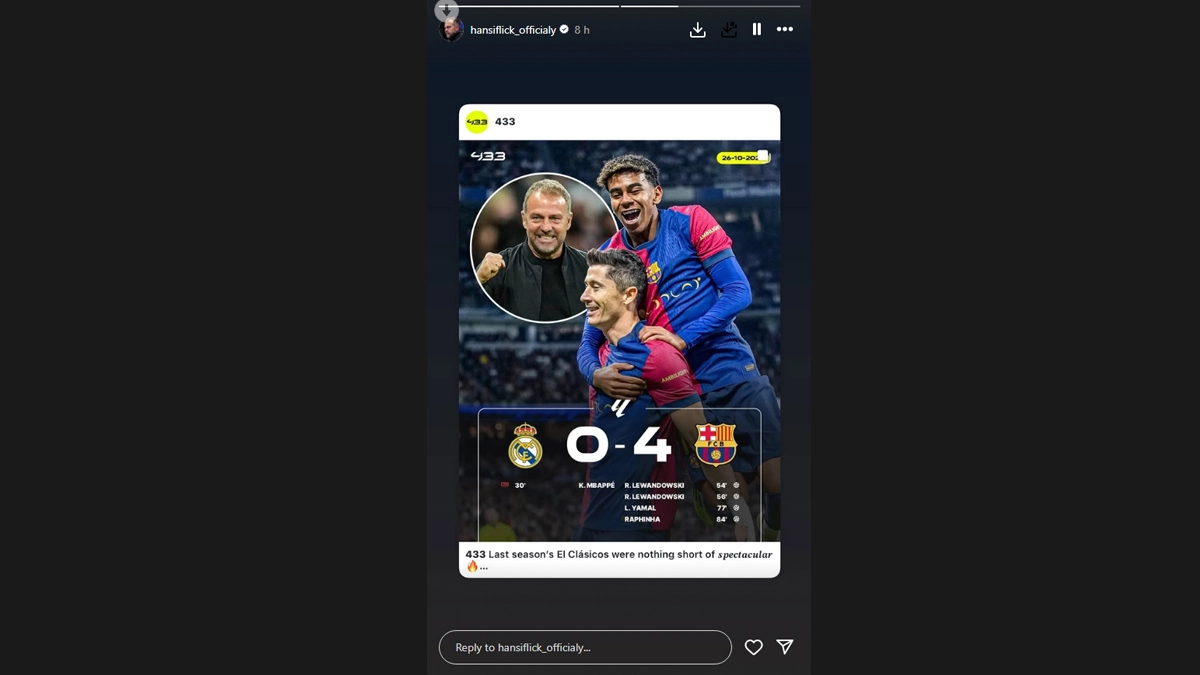Image resolution: width=1200 pixels, height=675 pixels.
Task: Open the shared 433 post
Action: (x=619, y=340)
